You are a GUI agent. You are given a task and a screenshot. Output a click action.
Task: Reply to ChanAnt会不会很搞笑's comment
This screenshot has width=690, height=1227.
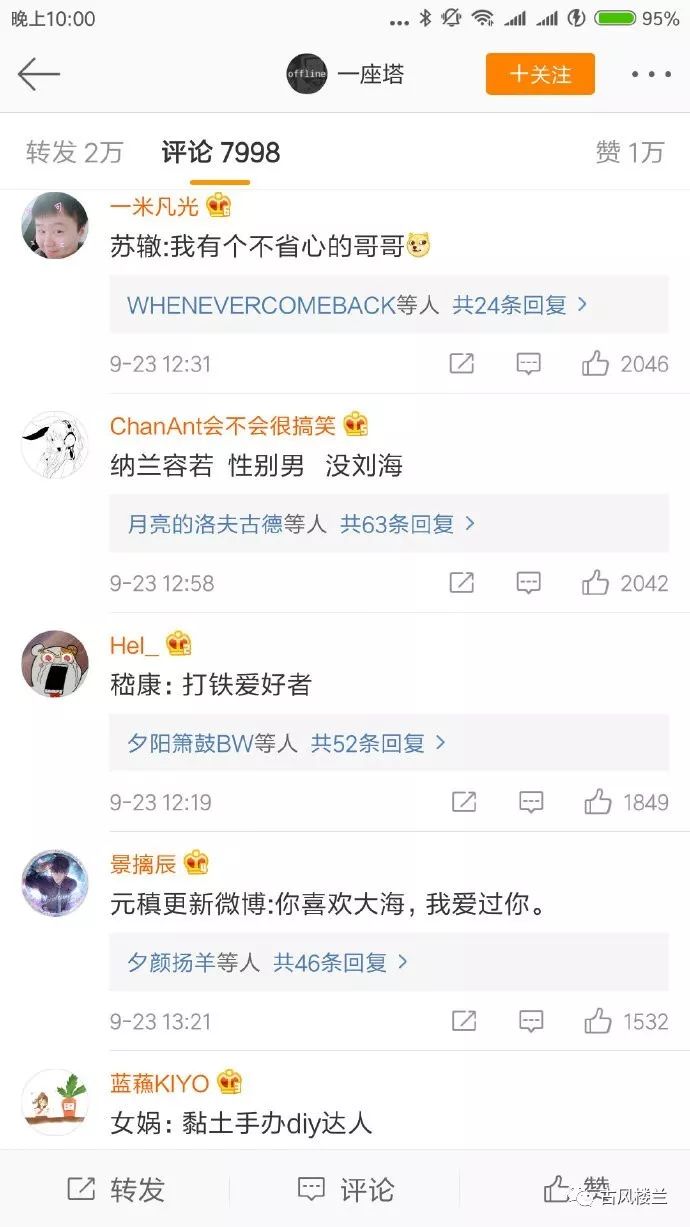(528, 583)
